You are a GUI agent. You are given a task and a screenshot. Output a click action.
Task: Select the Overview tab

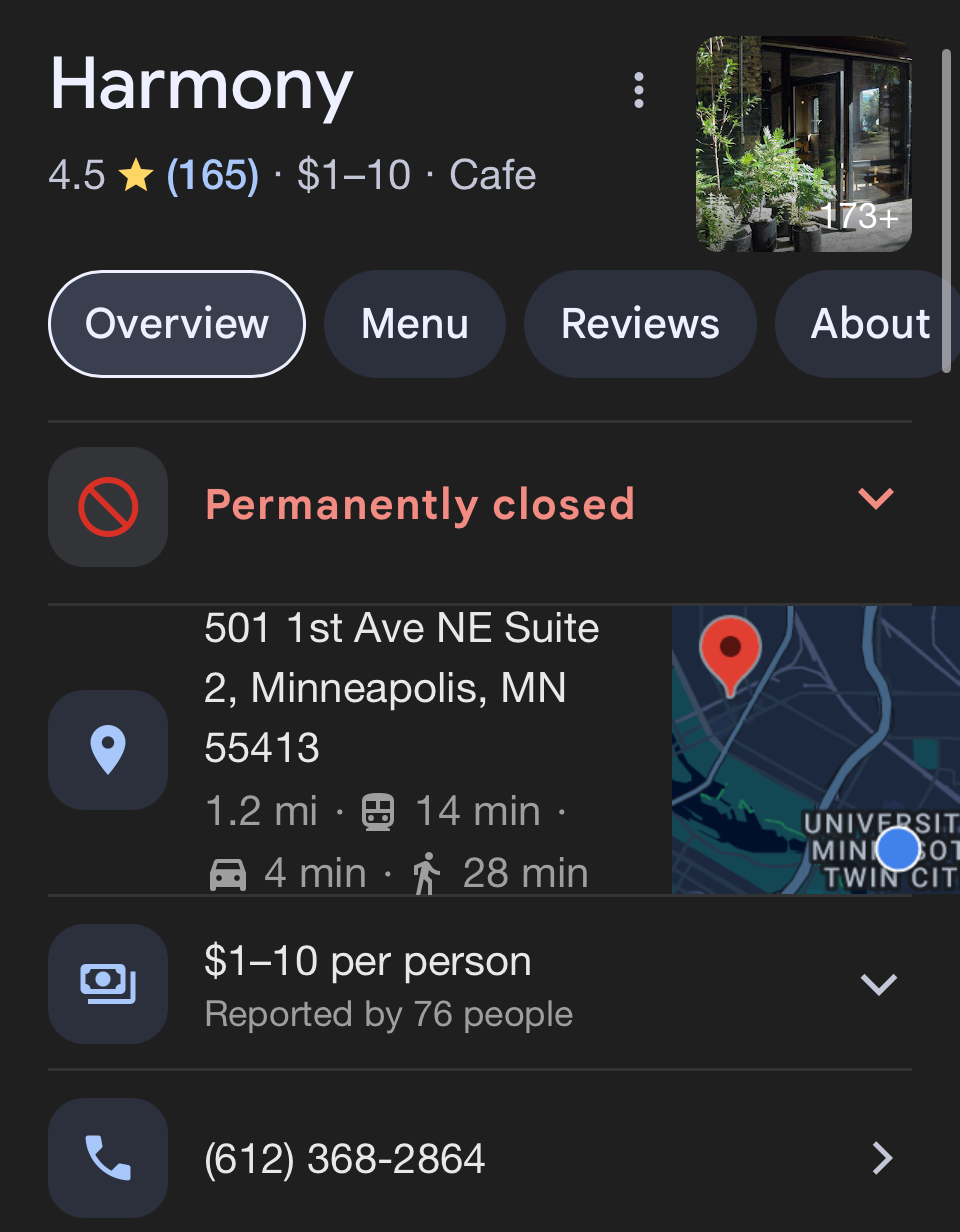(x=177, y=324)
